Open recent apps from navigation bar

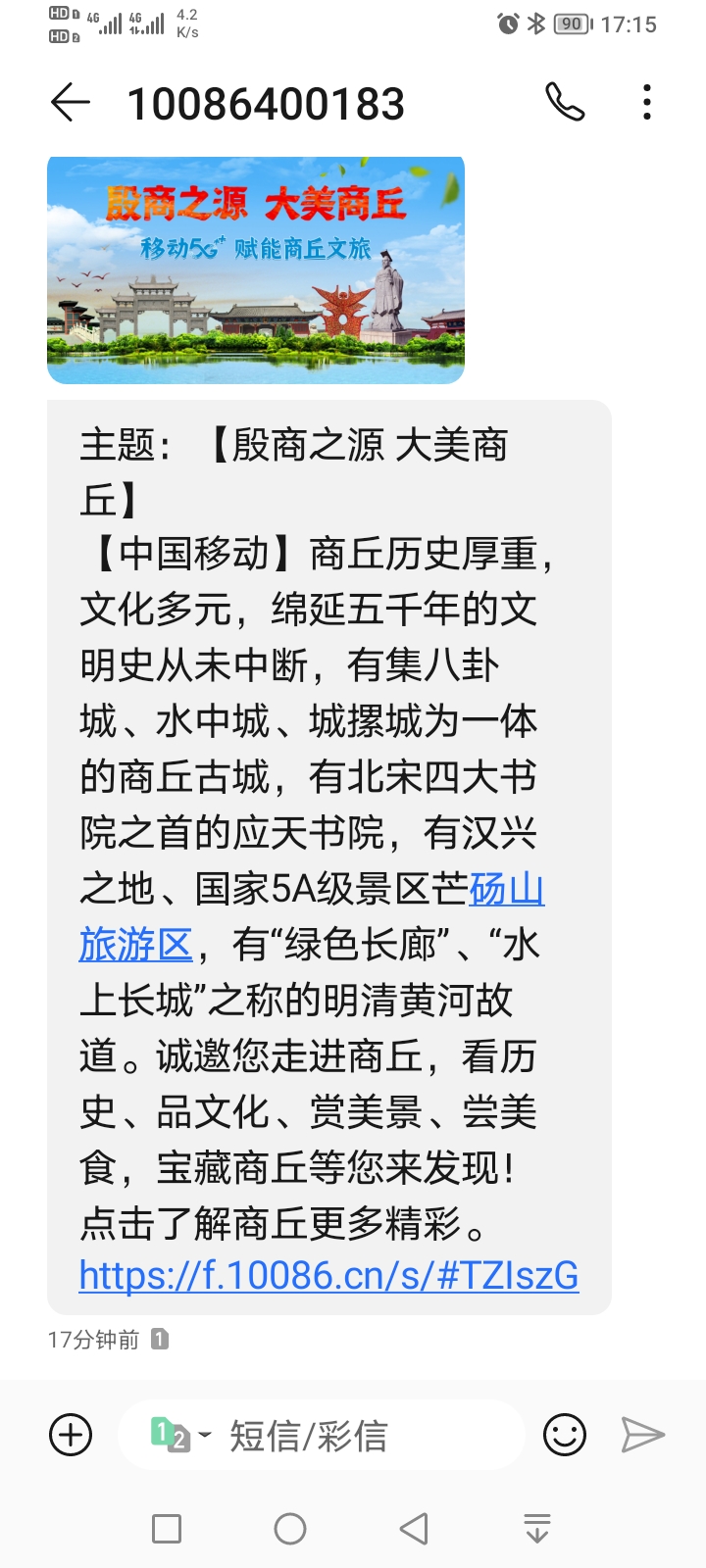[x=167, y=1529]
